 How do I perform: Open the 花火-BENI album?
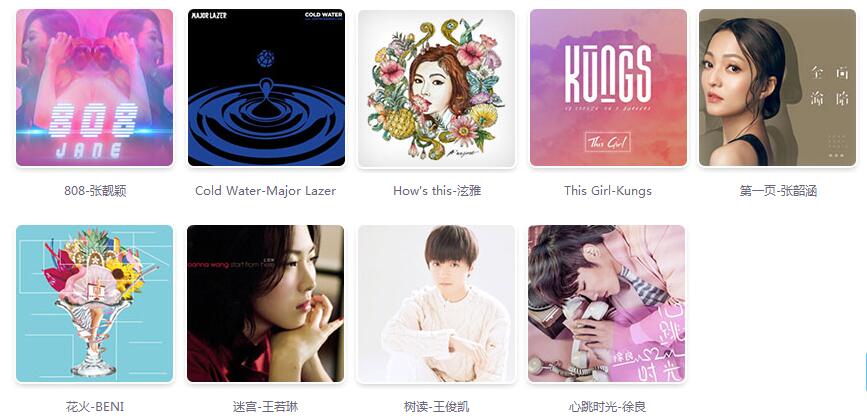click(94, 303)
